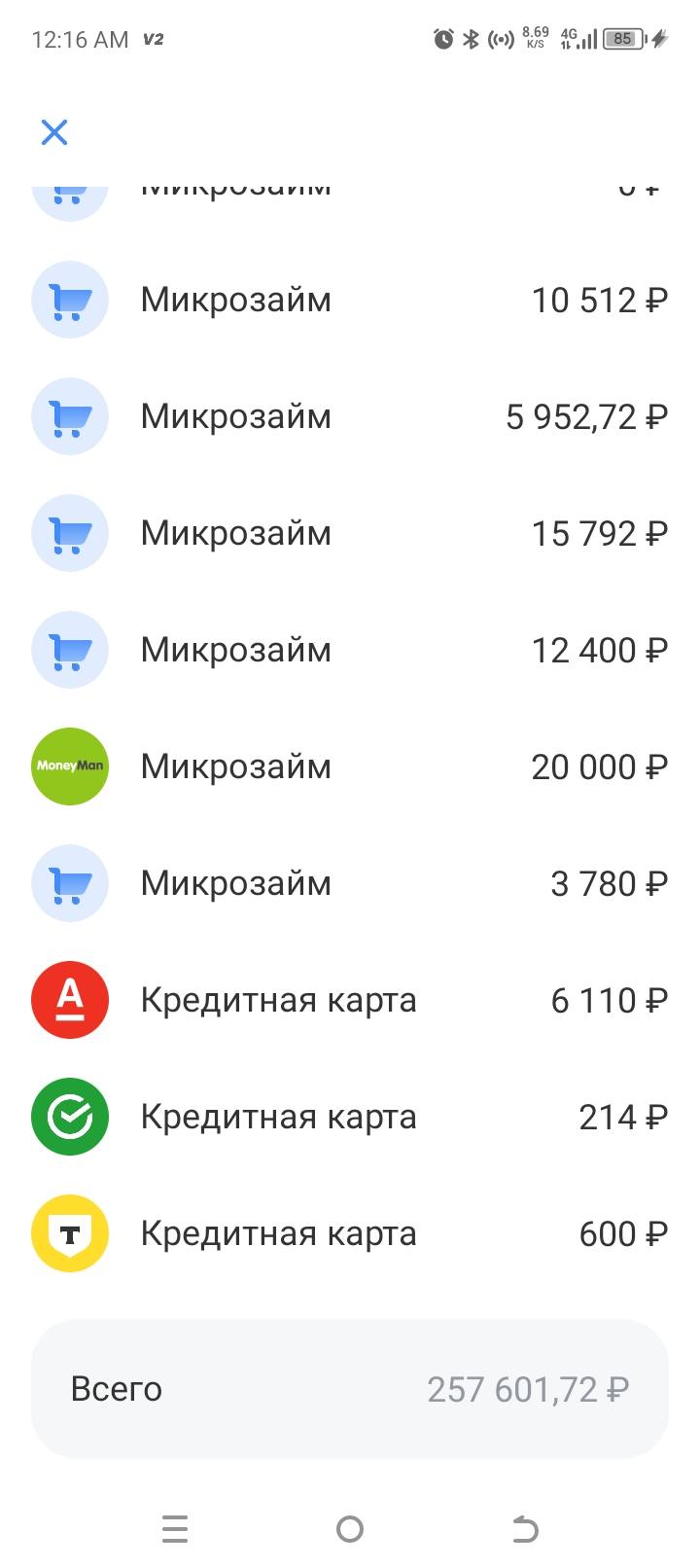Viewport: 700px width, 1568px height.
Task: Click the cart icon beside 15 792 ₽
Action: click(x=69, y=533)
